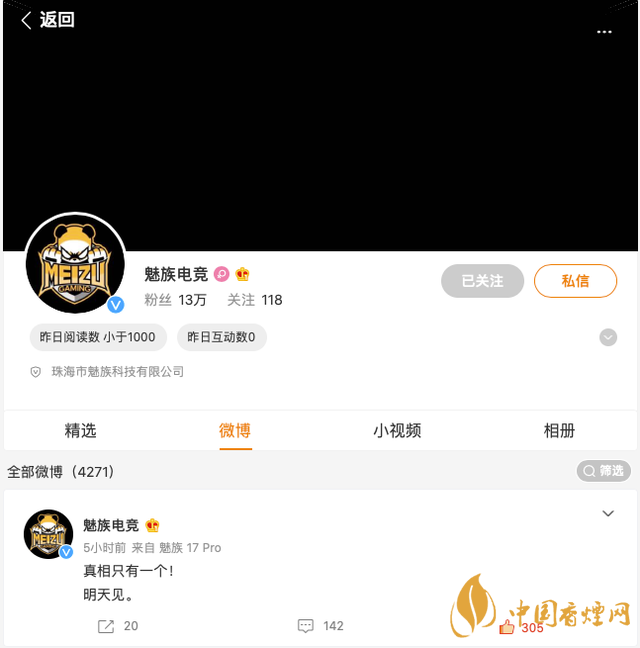Image resolution: width=640 pixels, height=648 pixels.
Task: Open the 相册 tab
Action: [559, 431]
